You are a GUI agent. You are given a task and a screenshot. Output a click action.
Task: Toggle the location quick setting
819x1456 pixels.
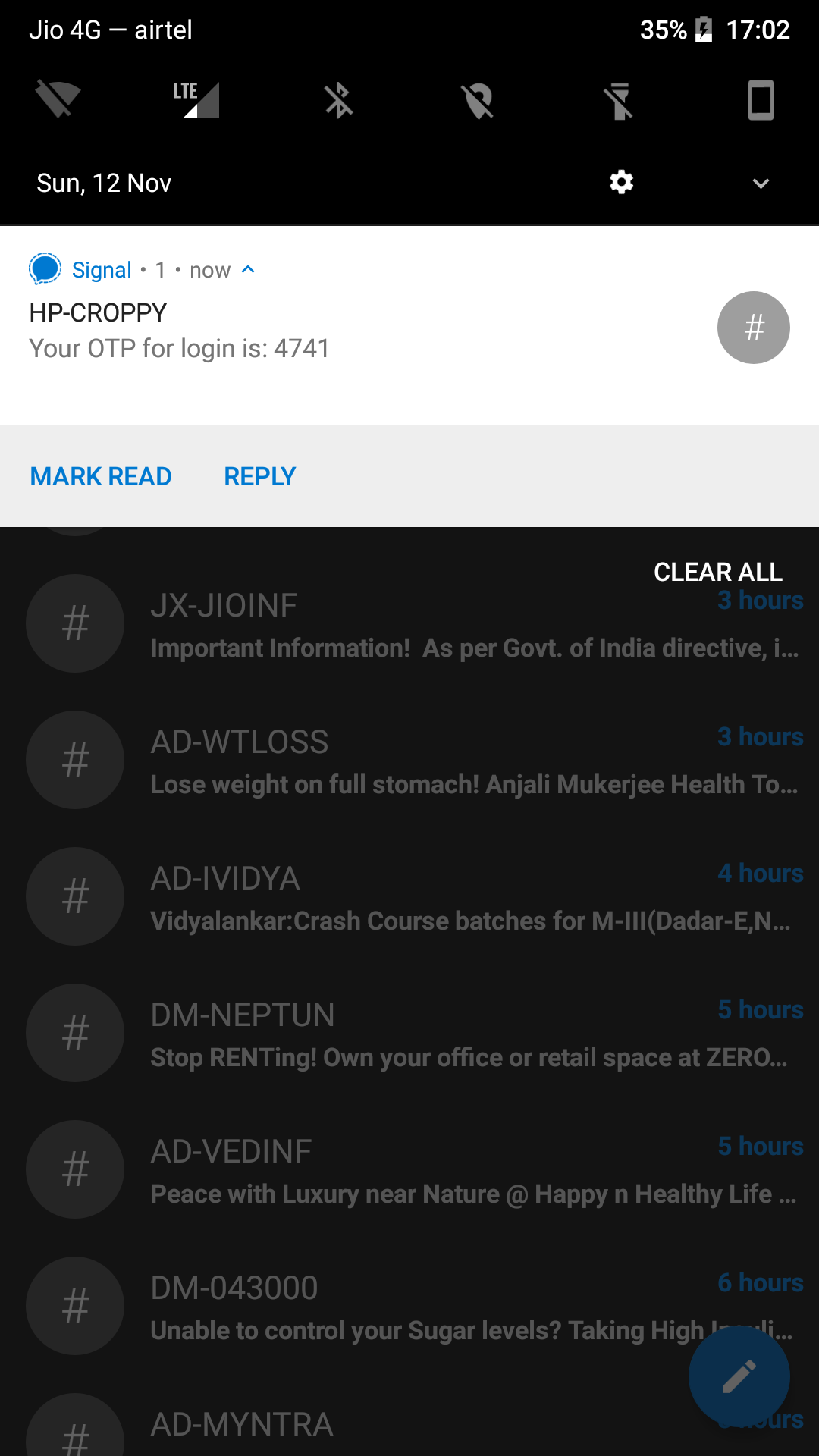click(x=478, y=100)
